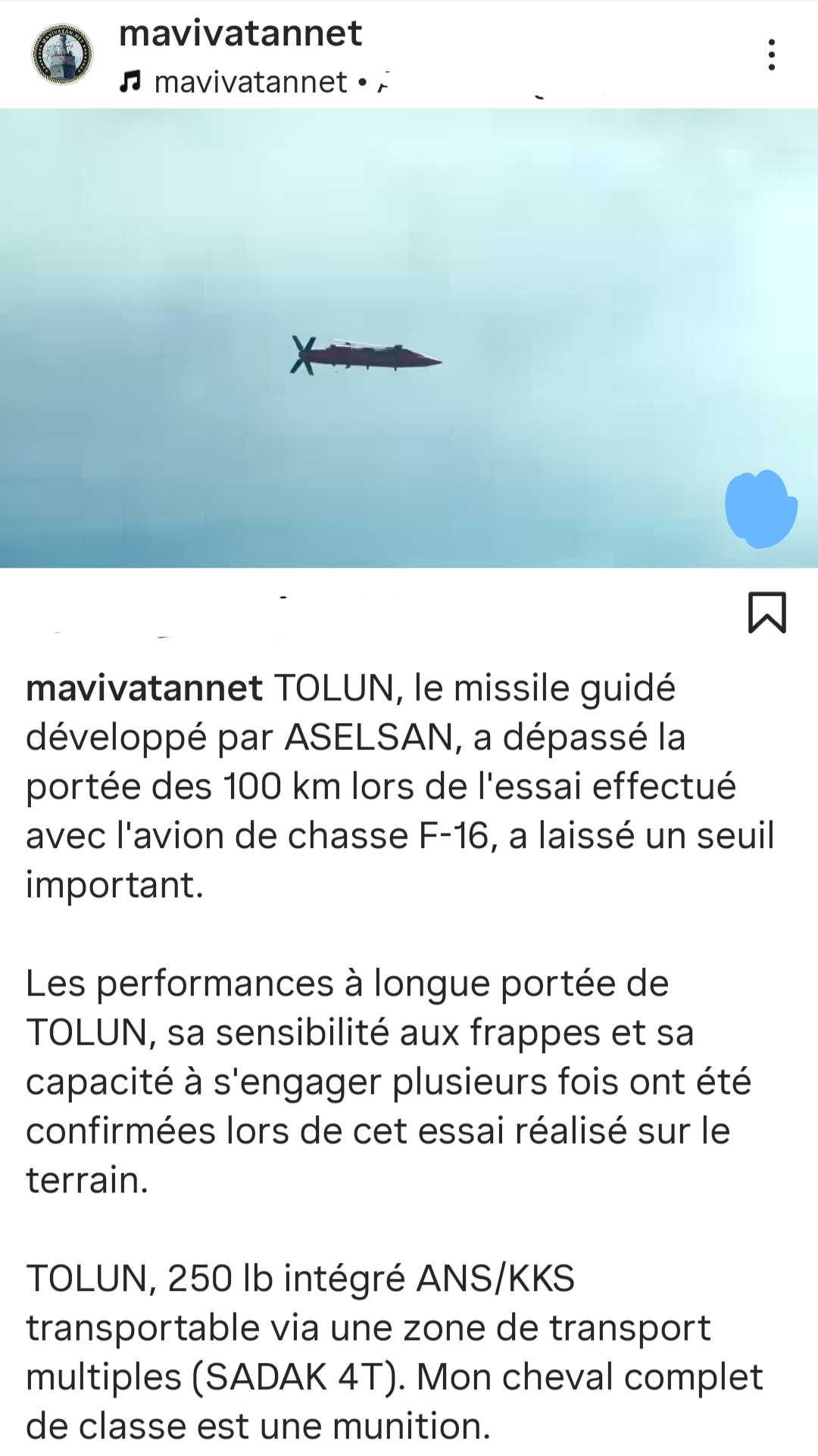818x1456 pixels.
Task: Select the audio track attribution icon
Action: [x=130, y=82]
